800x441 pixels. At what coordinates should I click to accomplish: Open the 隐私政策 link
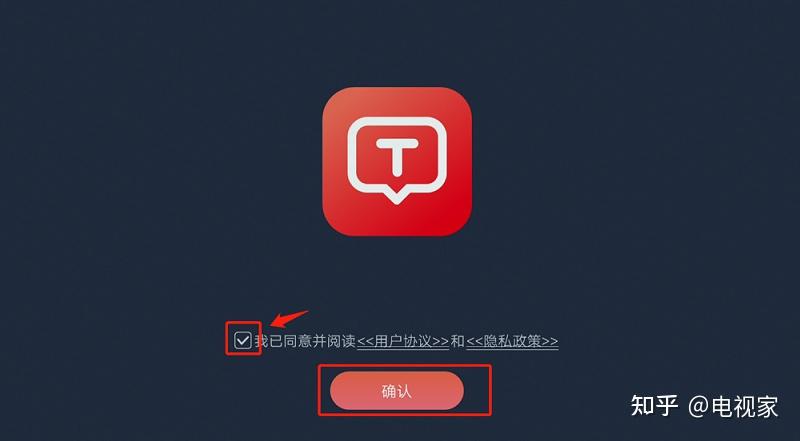(x=512, y=341)
